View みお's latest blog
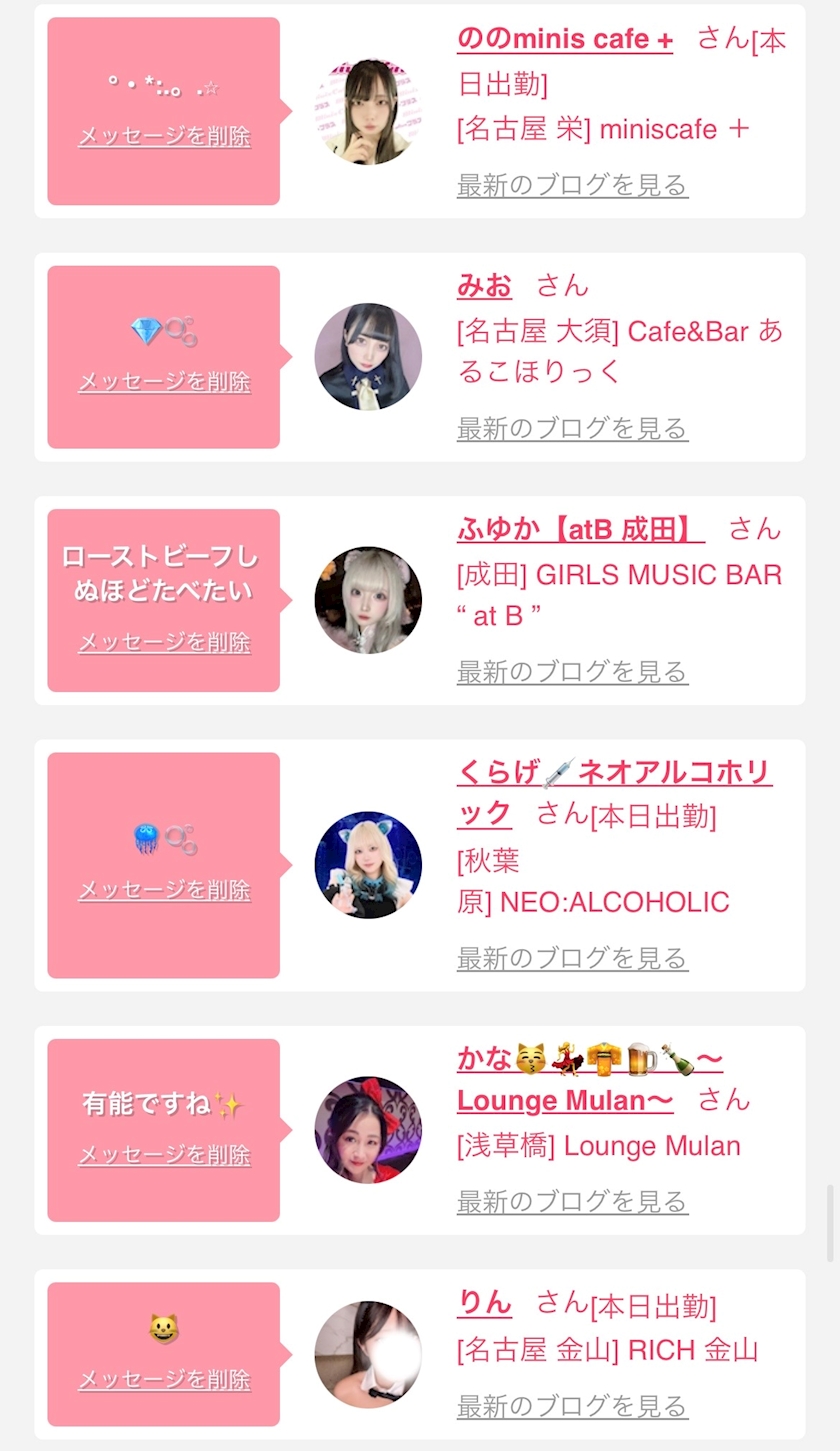Screen dimensions: 840x1451 point(572,429)
